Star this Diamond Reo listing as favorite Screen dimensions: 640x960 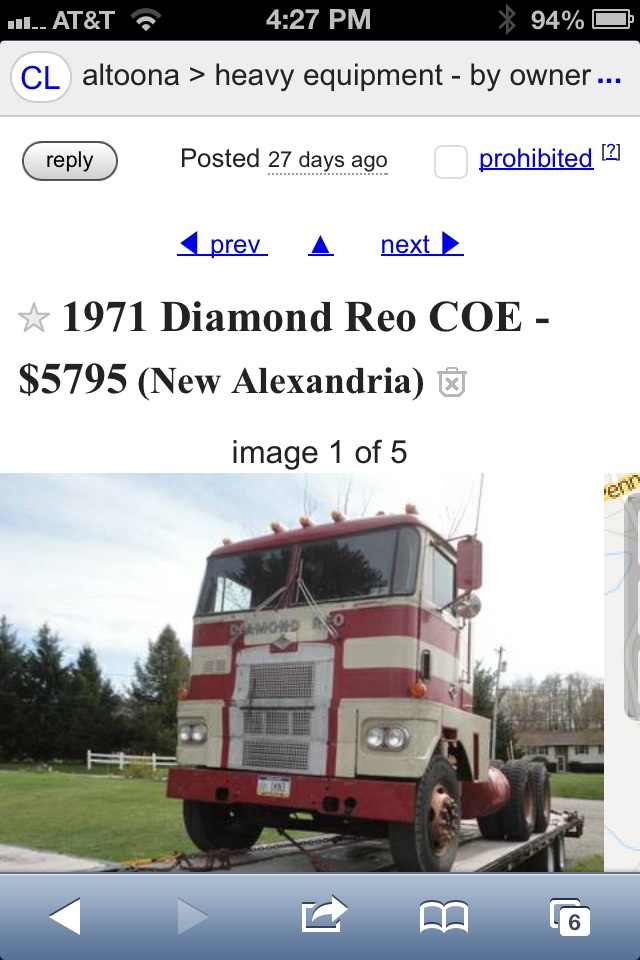click(34, 319)
